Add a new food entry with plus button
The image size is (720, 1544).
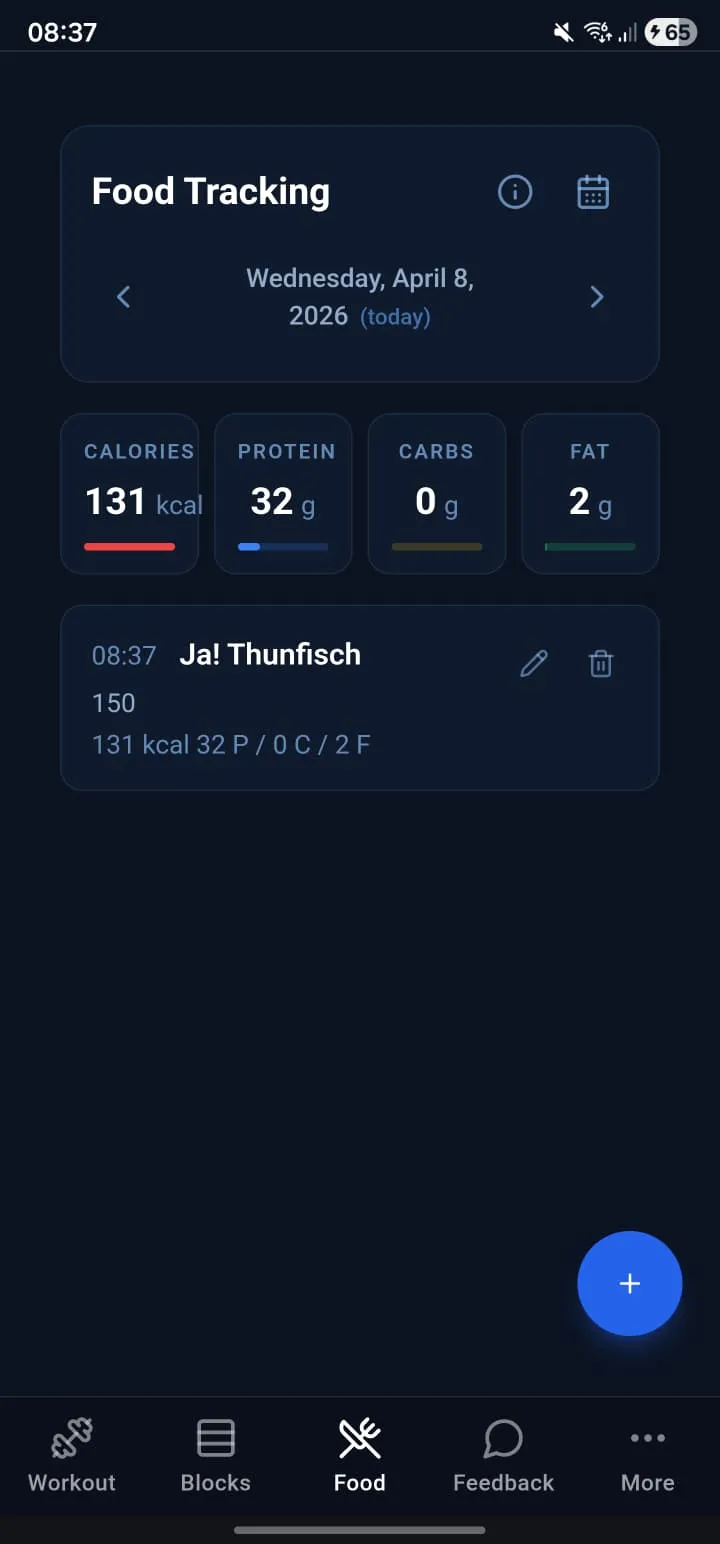(x=629, y=1283)
